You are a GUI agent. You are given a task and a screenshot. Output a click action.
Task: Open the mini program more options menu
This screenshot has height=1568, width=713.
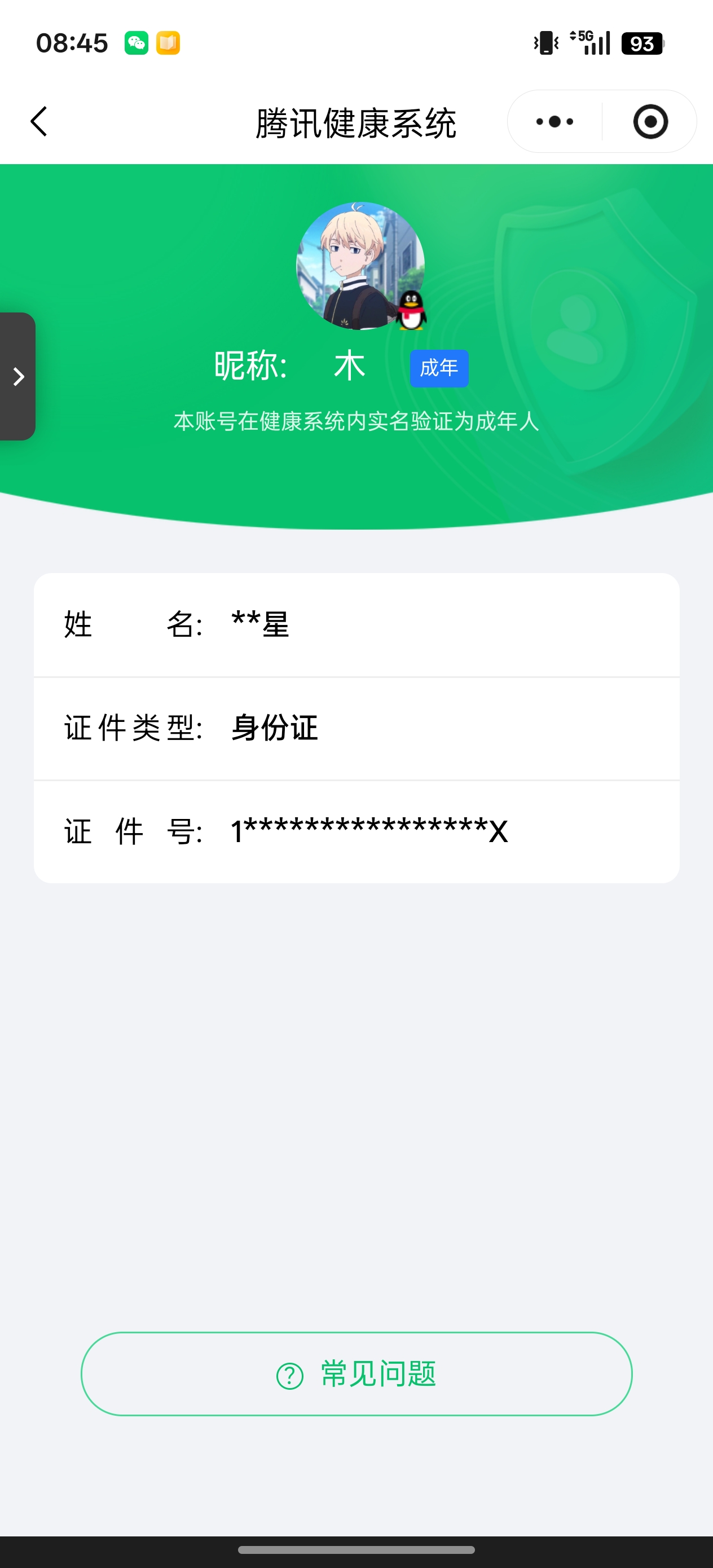(554, 122)
